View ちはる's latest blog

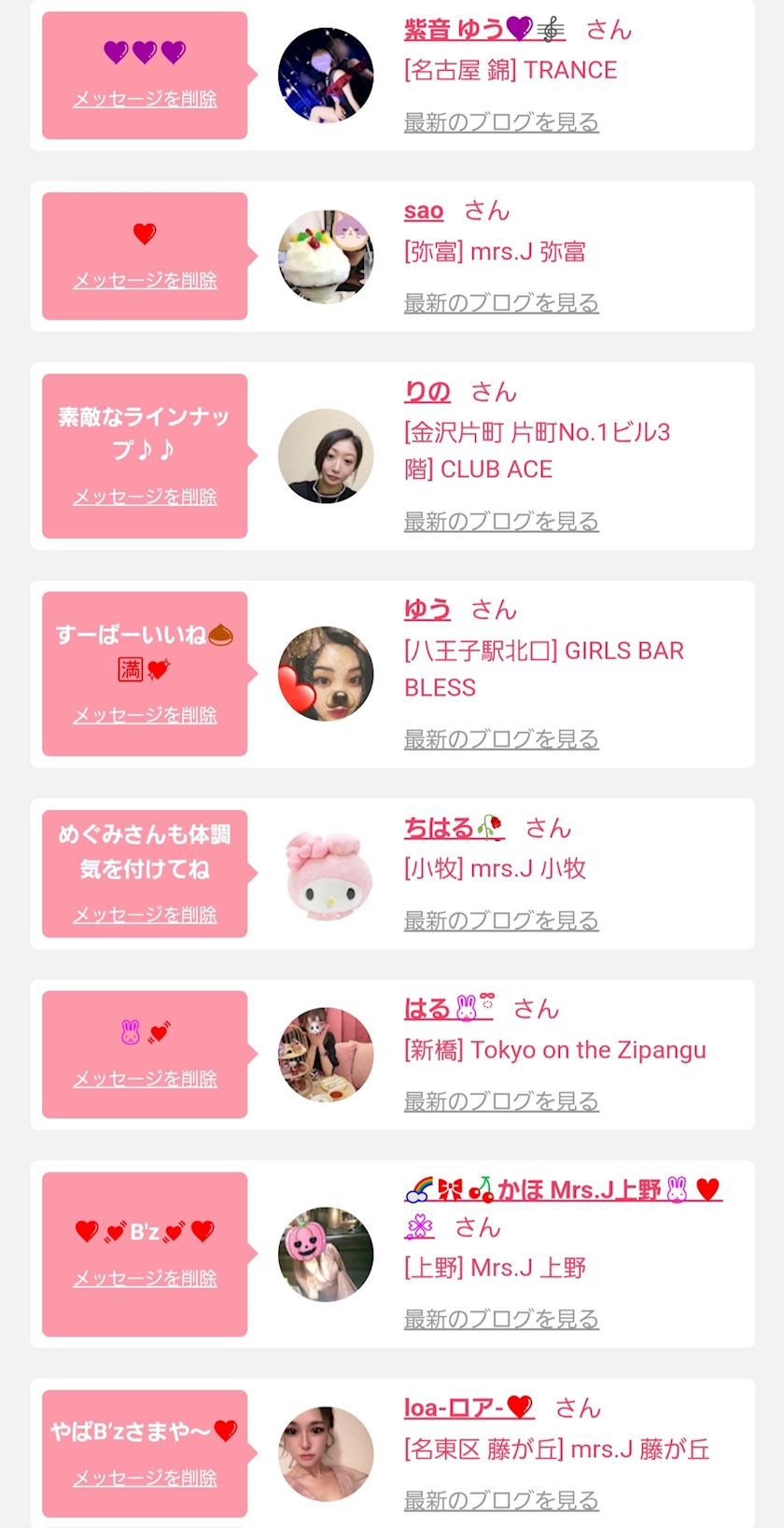click(501, 921)
